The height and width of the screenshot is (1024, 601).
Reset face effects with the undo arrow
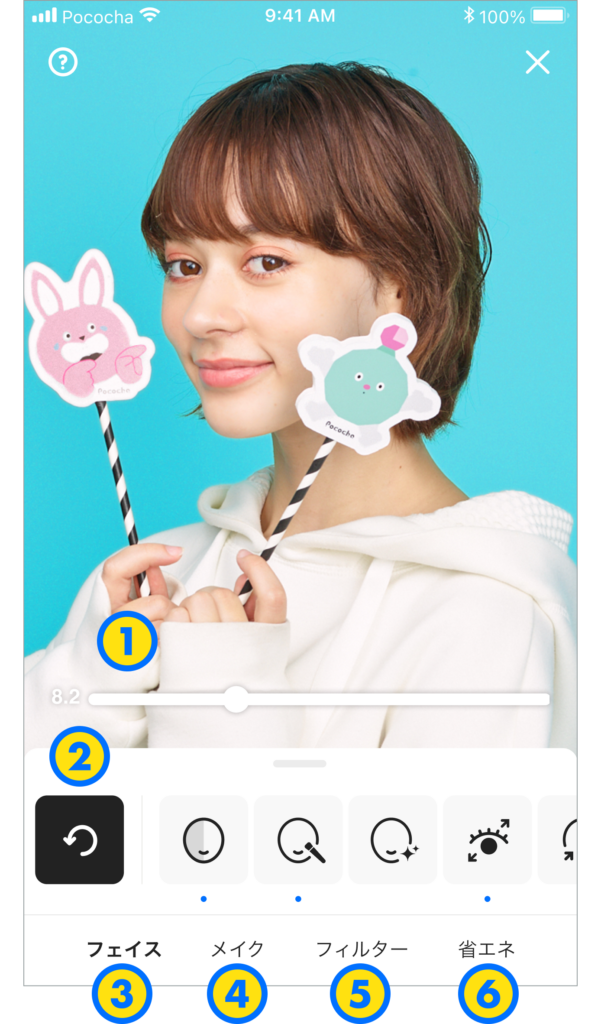pos(80,840)
